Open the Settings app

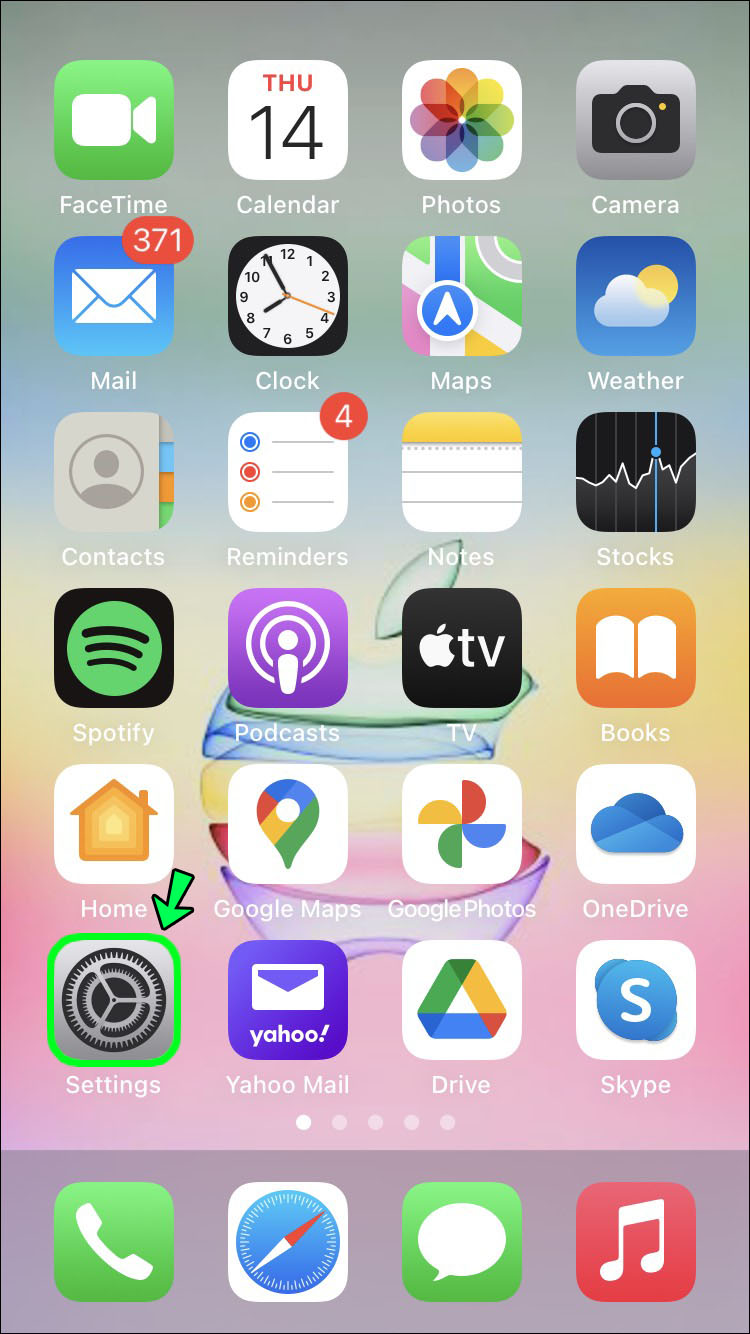113,999
